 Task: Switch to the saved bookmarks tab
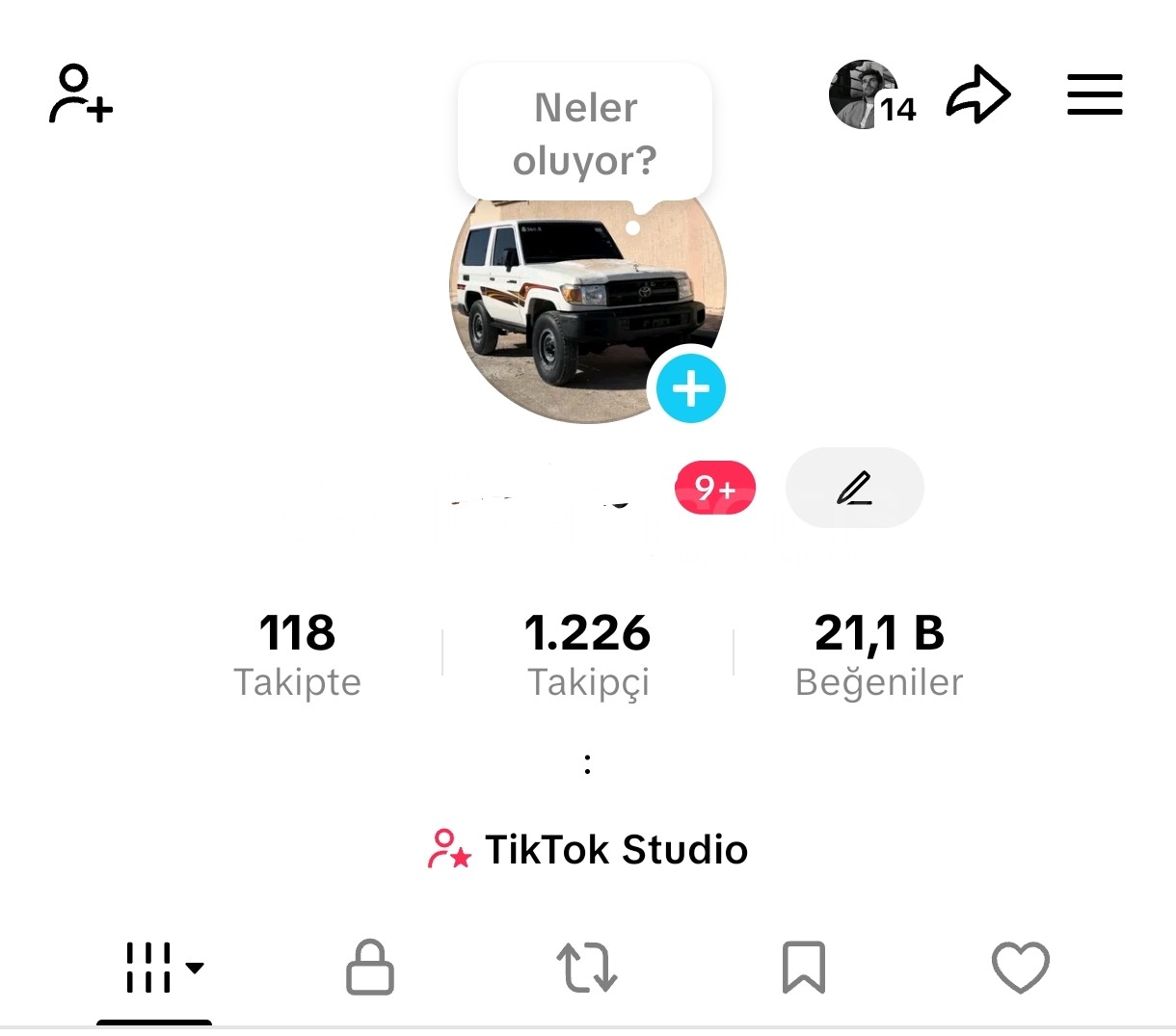[x=804, y=968]
